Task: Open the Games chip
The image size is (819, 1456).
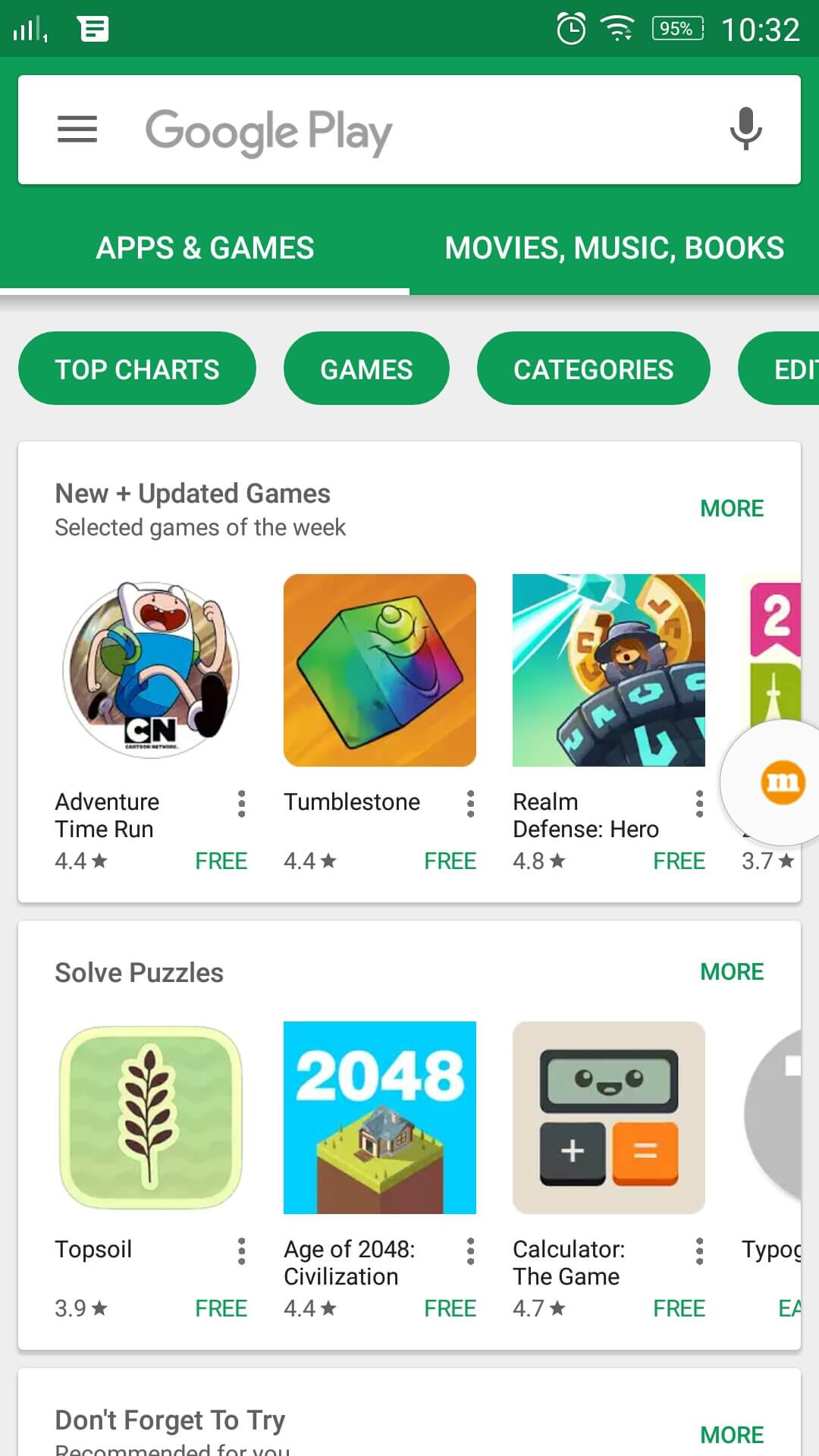Action: point(366,369)
